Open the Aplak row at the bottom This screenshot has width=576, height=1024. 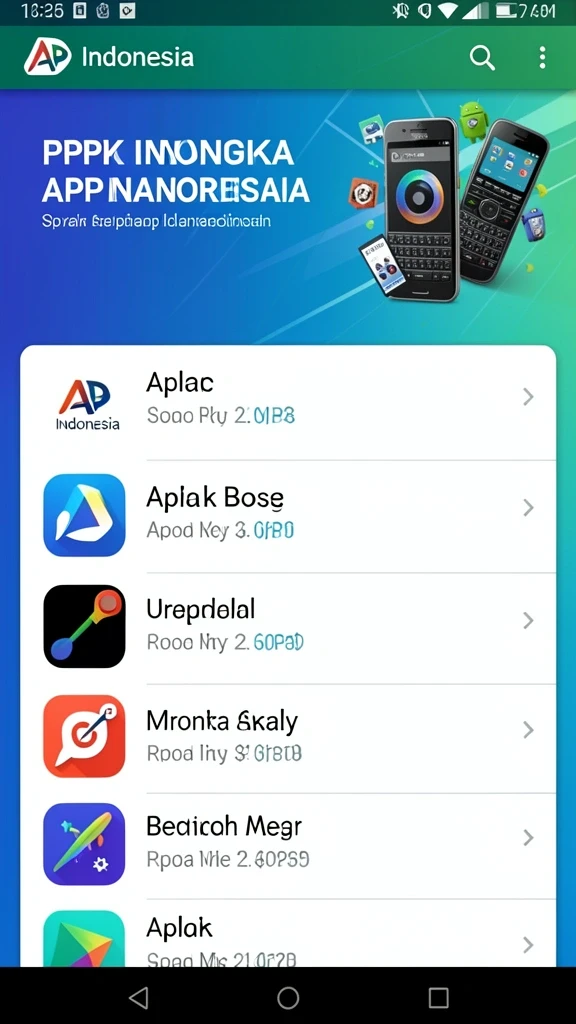click(x=288, y=933)
